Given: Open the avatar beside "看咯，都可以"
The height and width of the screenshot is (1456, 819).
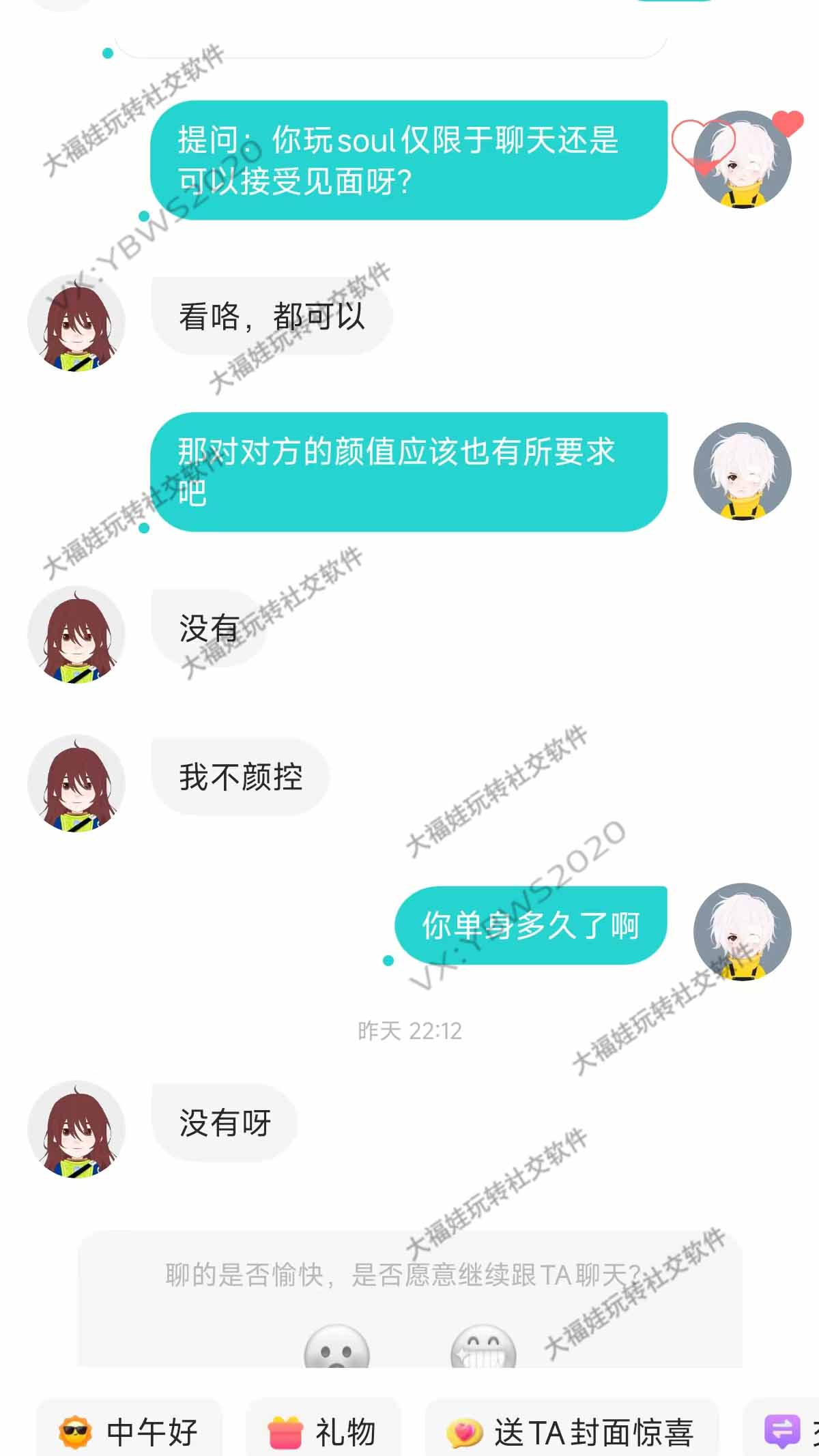Looking at the screenshot, I should (76, 324).
